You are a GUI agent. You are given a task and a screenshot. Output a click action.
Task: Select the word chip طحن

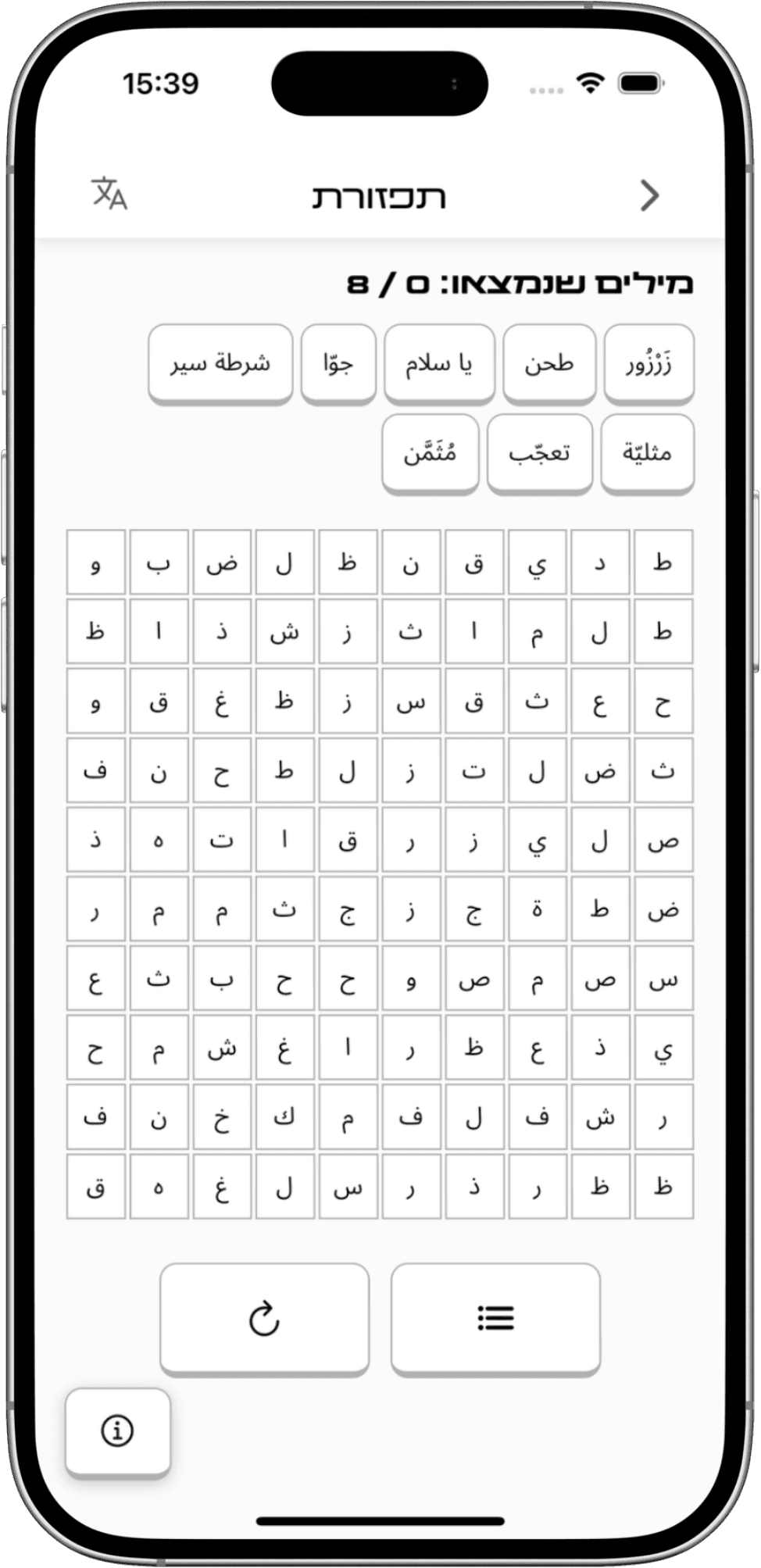(x=549, y=363)
